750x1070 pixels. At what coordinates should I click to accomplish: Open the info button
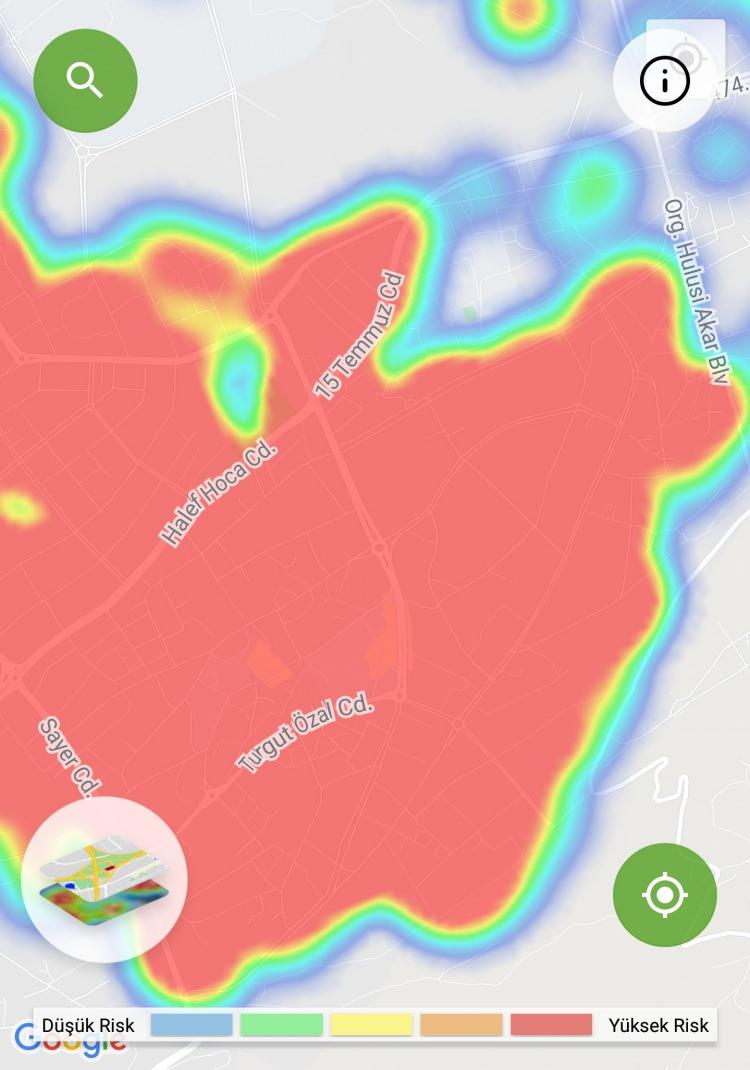click(665, 82)
